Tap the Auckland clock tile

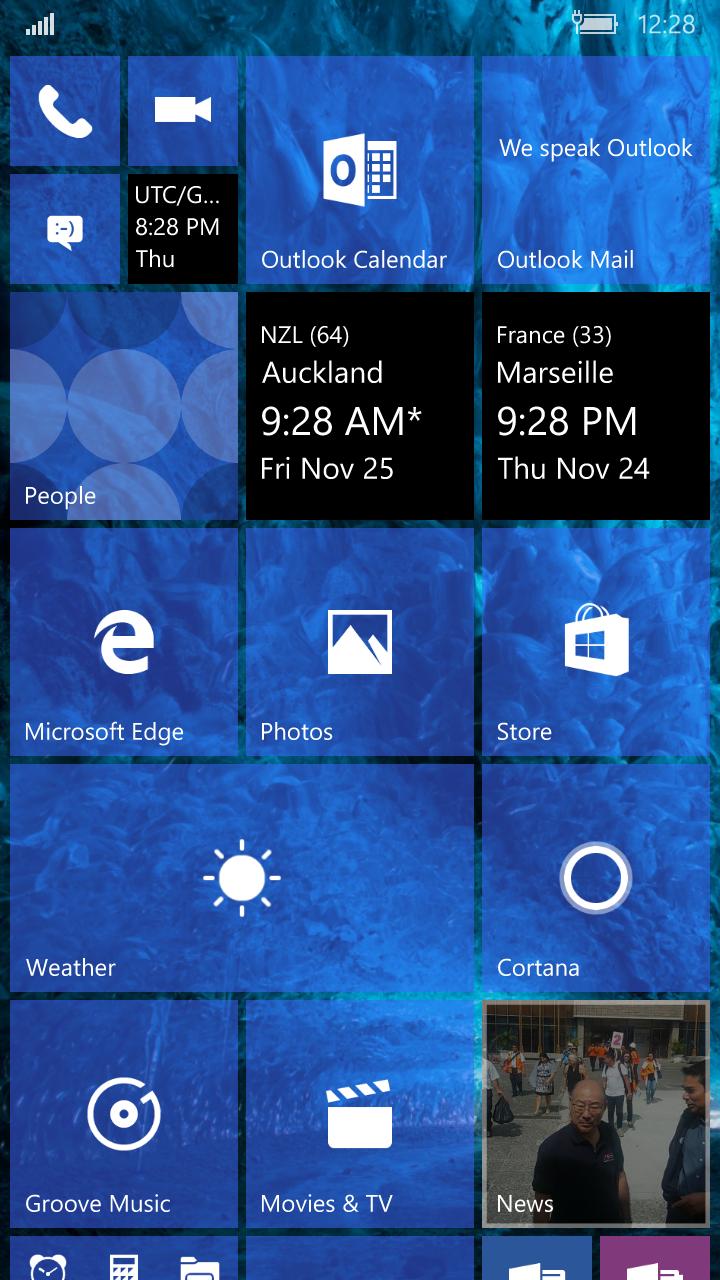pyautogui.click(x=360, y=406)
